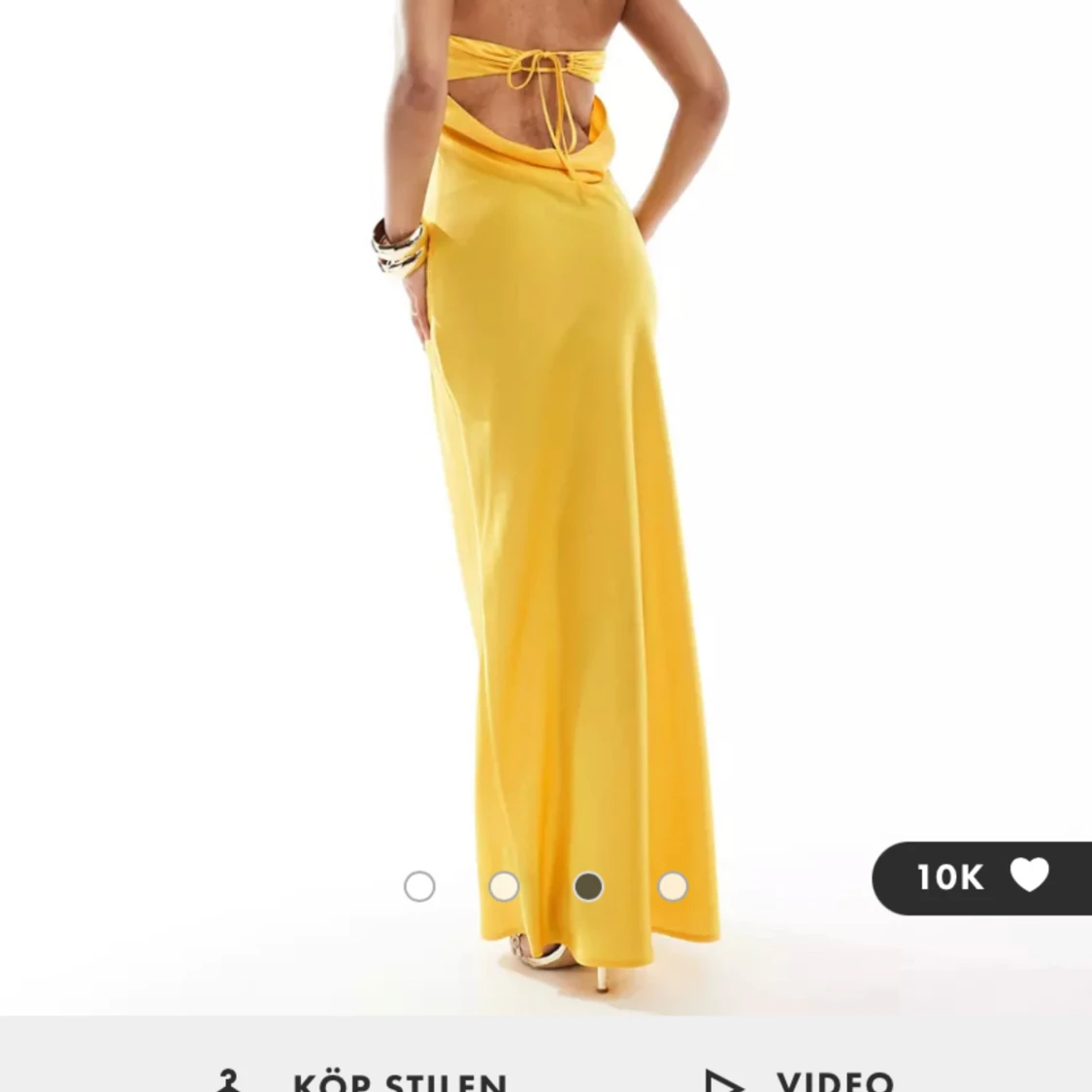Select the last page indicator dot
1092x1092 pixels.
pos(673,886)
